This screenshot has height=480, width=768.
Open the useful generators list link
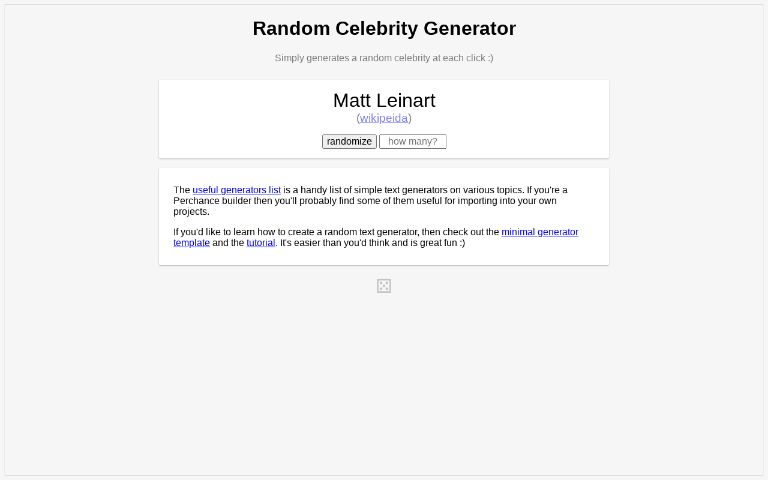point(236,190)
